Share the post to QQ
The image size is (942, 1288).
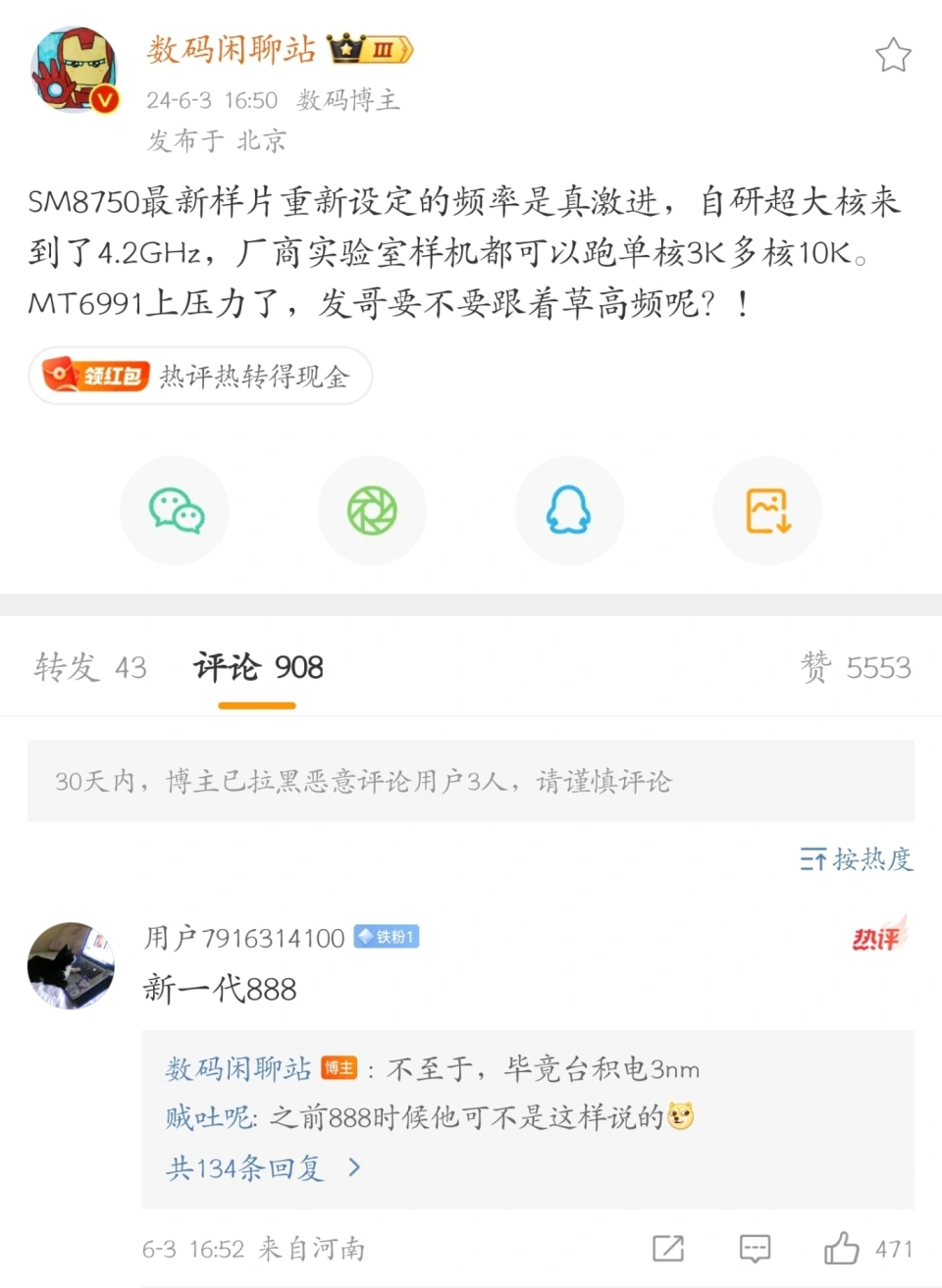pyautogui.click(x=569, y=511)
